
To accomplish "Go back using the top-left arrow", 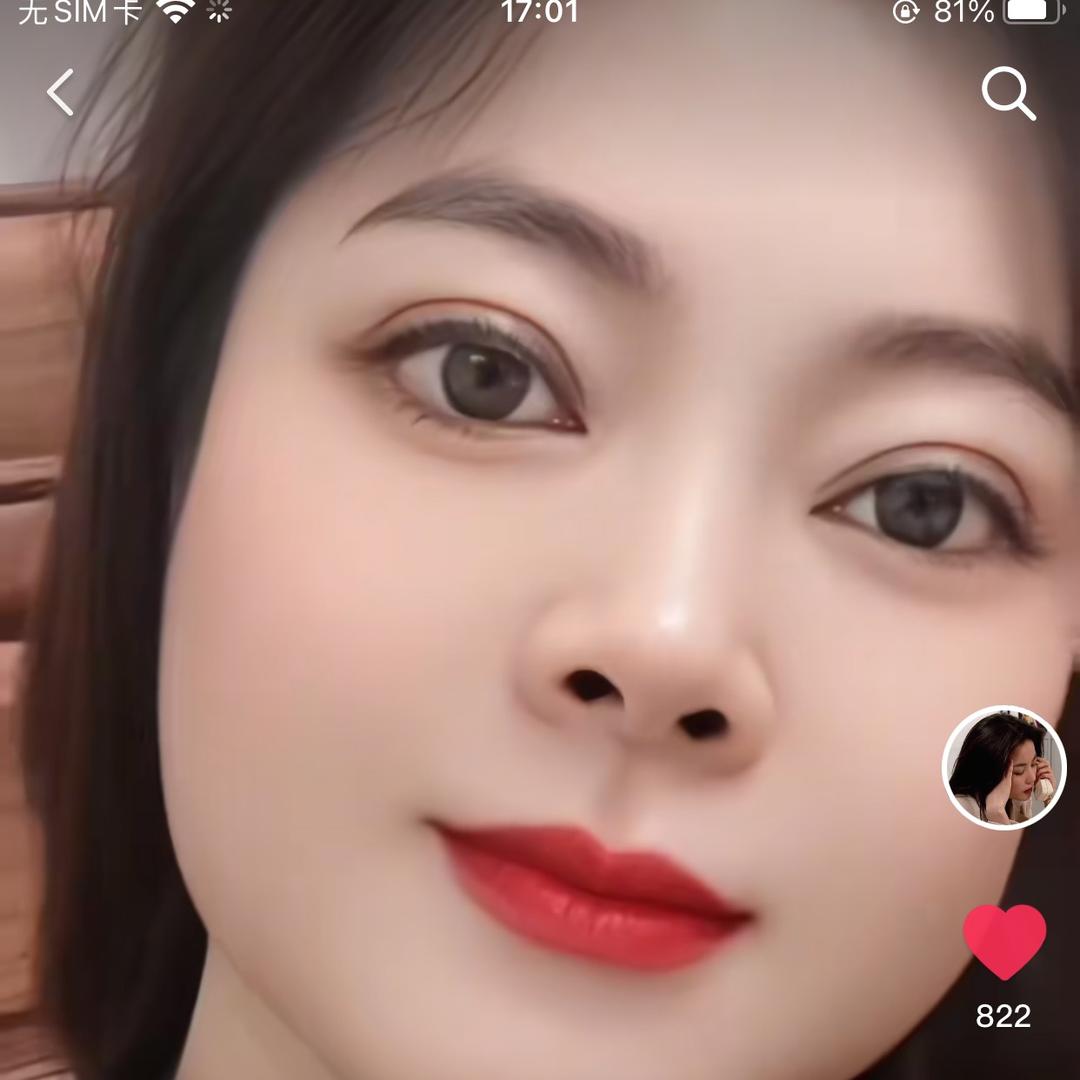I will pos(60,93).
